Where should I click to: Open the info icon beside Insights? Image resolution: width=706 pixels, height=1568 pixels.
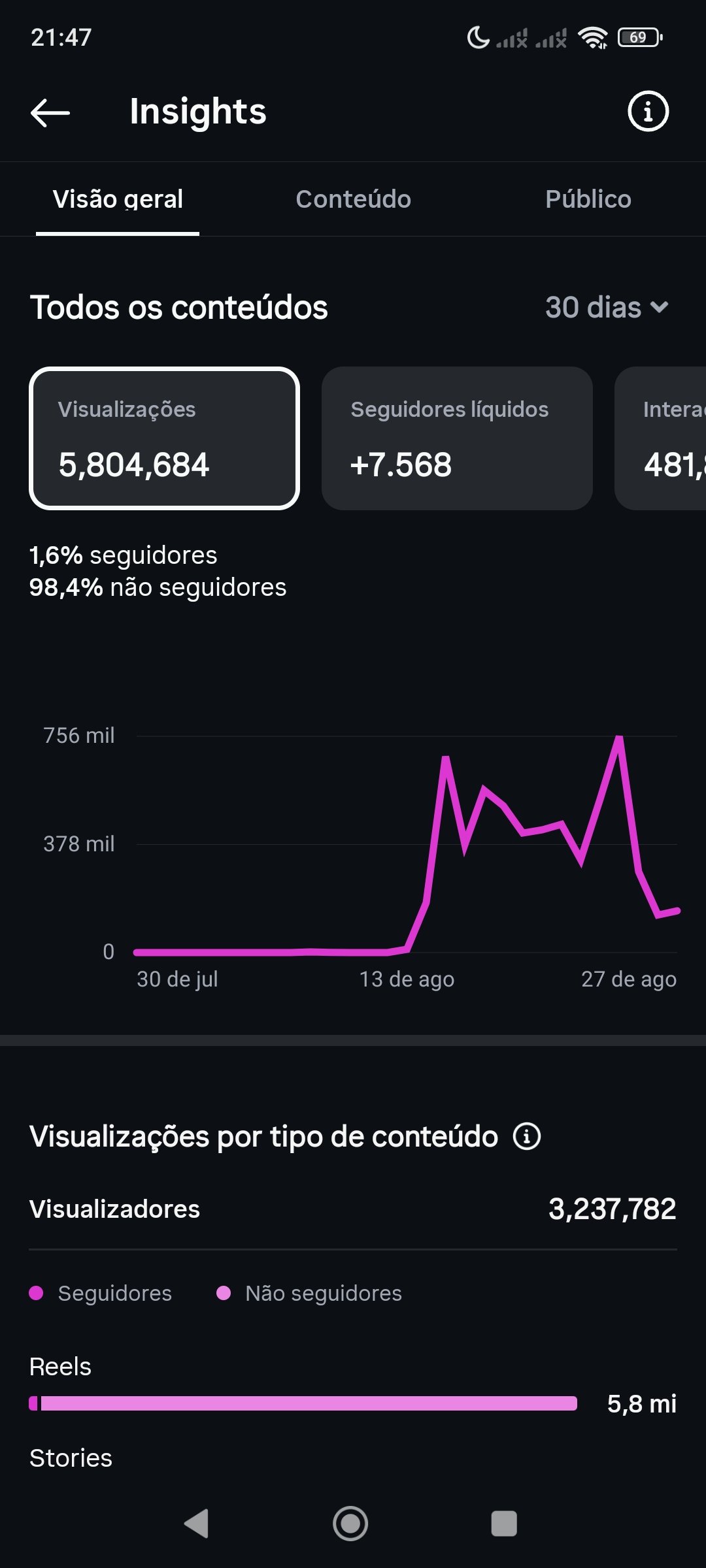tap(648, 111)
